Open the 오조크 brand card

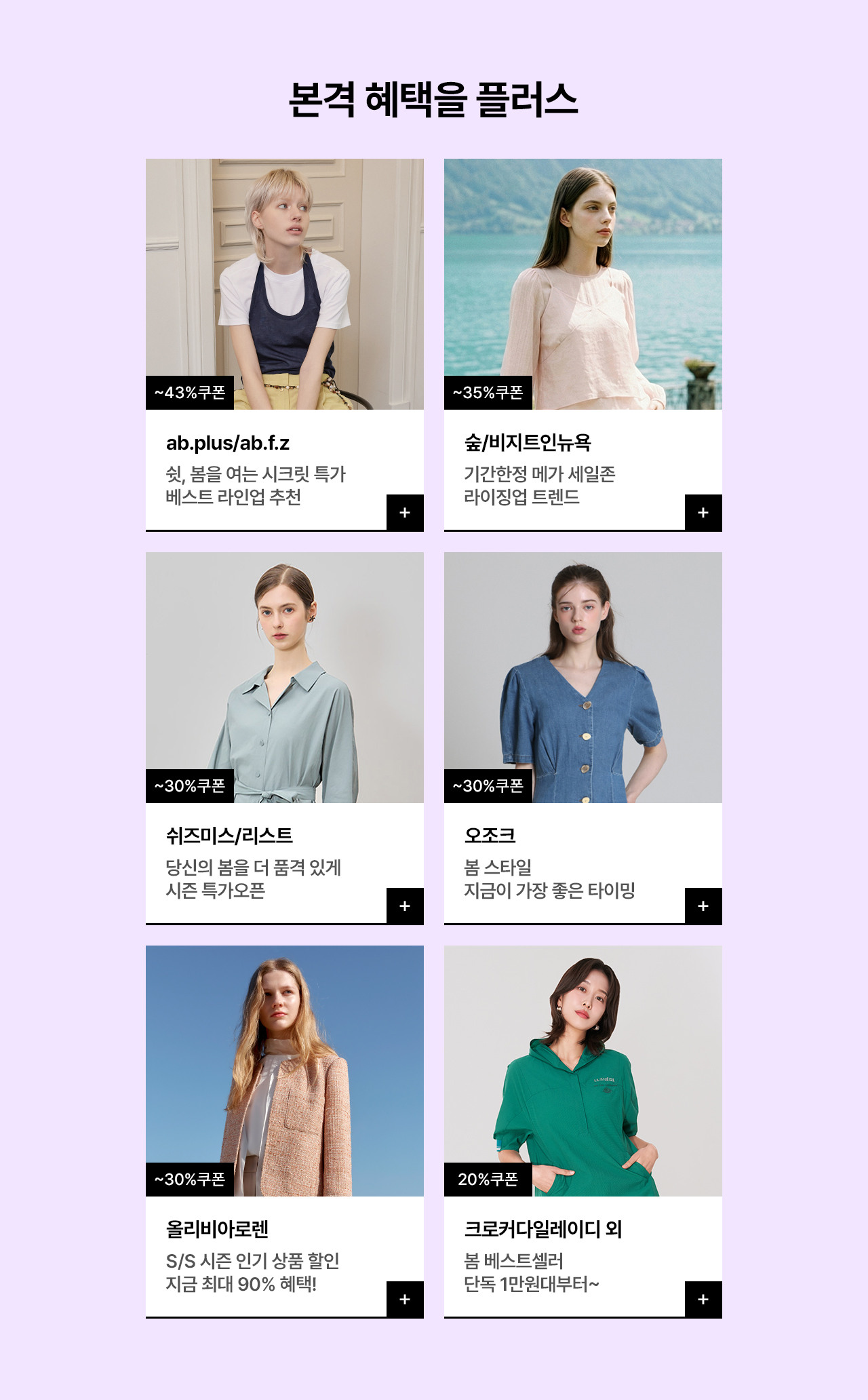[583, 678]
